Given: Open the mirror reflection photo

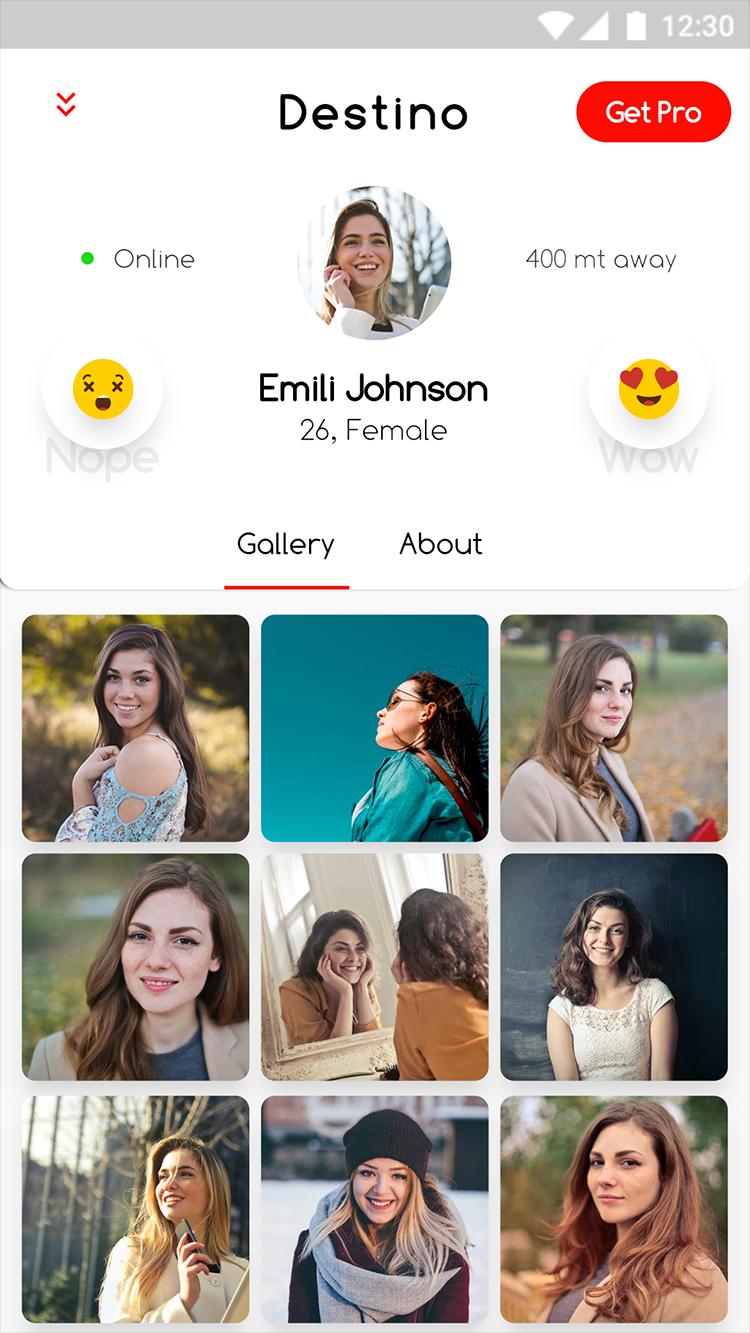Looking at the screenshot, I should coord(375,967).
